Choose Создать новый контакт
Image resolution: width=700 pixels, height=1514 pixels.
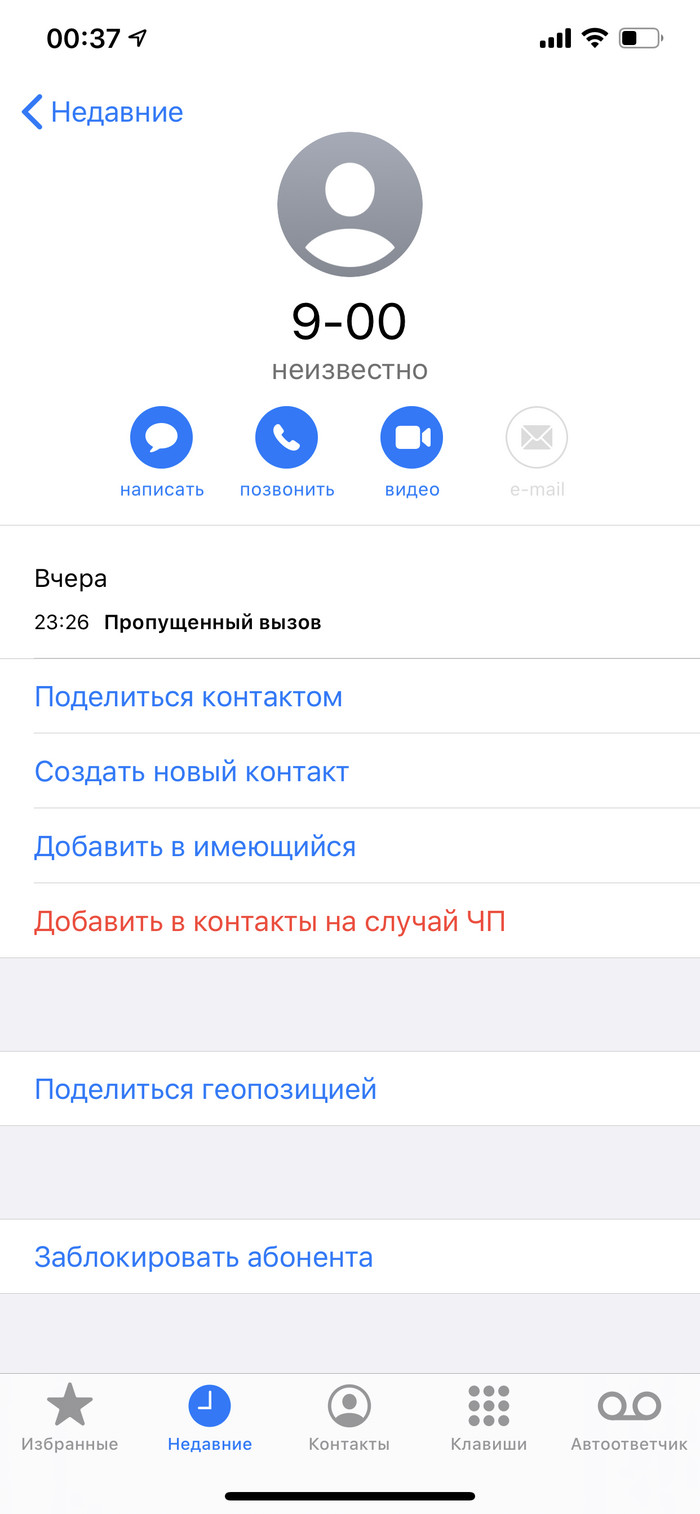tap(191, 772)
